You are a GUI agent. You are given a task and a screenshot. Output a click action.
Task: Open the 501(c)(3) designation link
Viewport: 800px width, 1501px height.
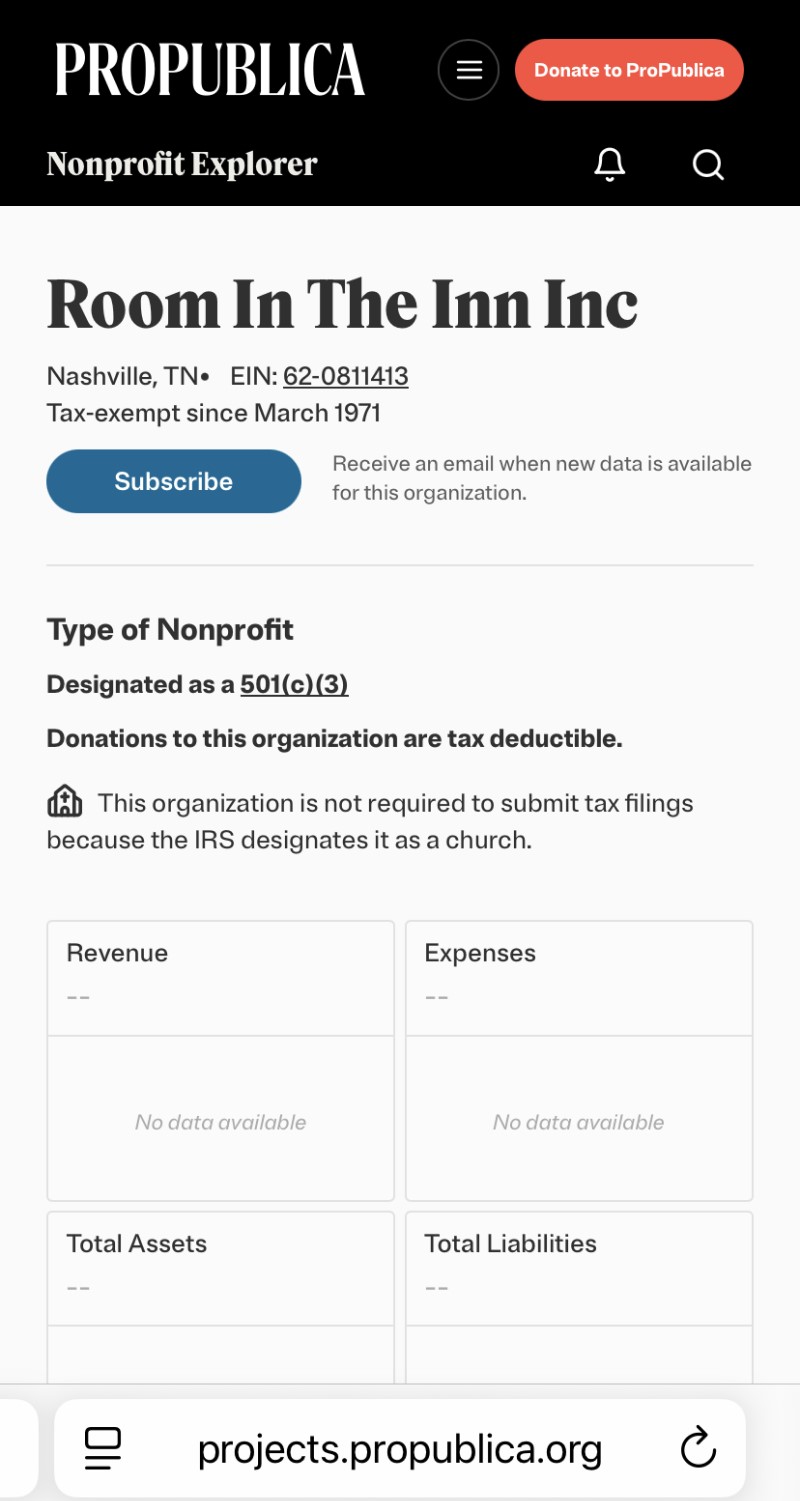click(x=294, y=684)
